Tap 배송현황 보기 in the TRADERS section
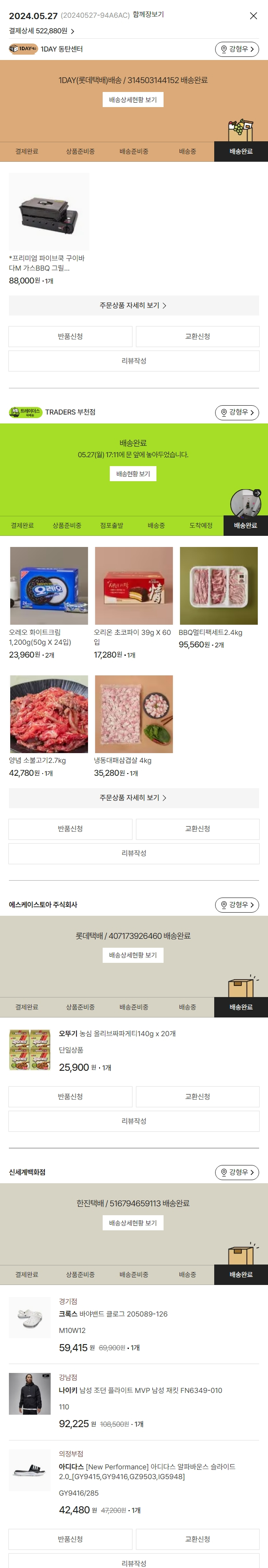 point(133,474)
